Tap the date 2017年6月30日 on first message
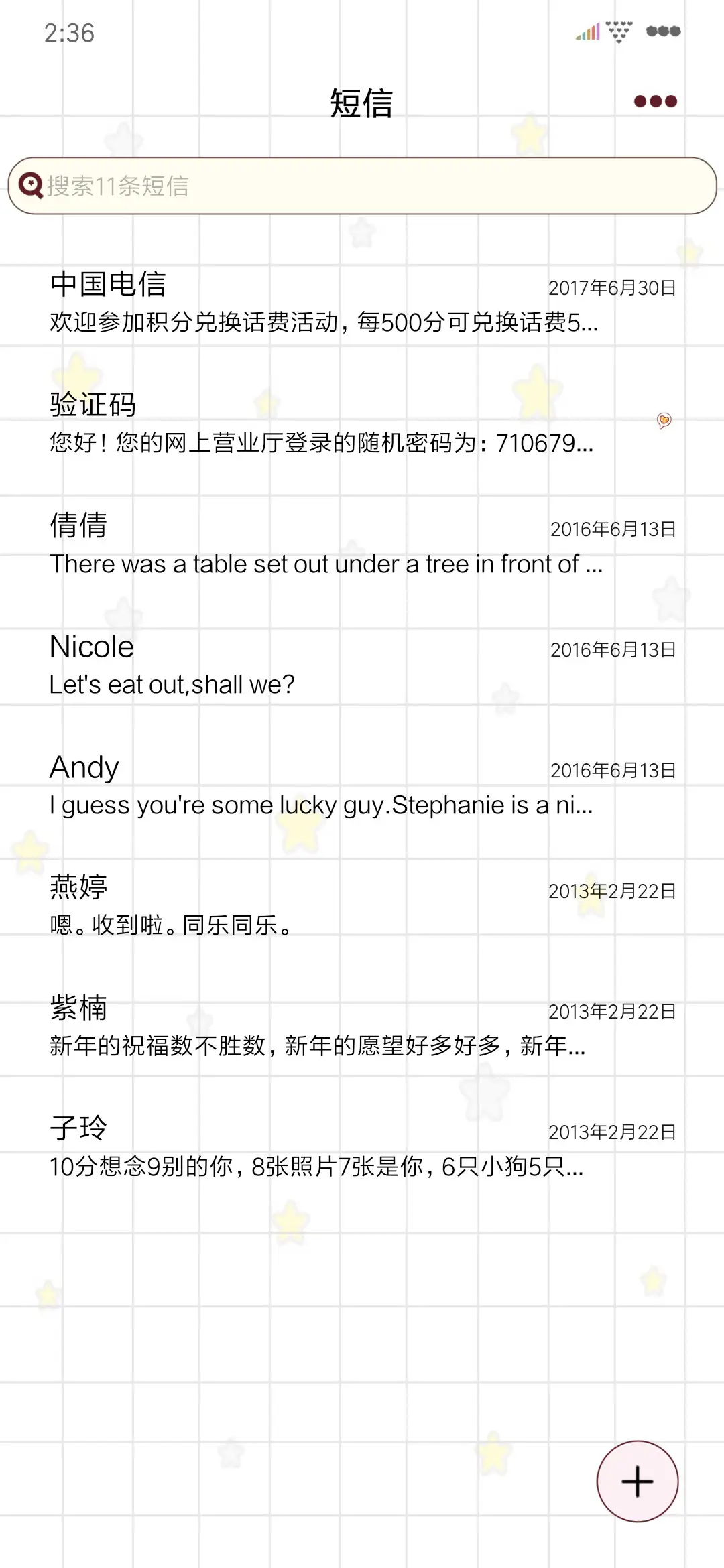The height and width of the screenshot is (1568, 724). pos(612,288)
